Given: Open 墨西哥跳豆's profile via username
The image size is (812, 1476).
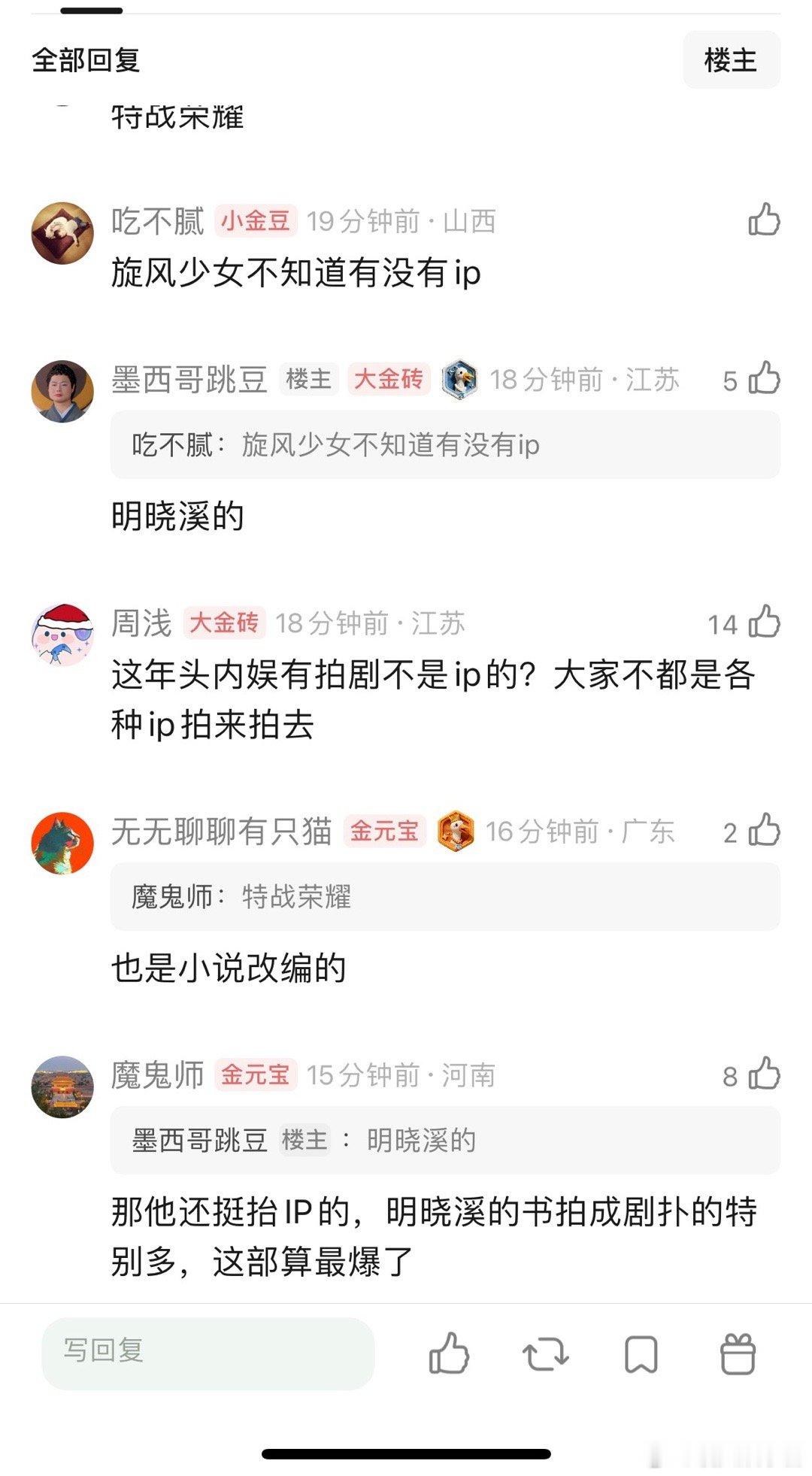Looking at the screenshot, I should click(190, 380).
